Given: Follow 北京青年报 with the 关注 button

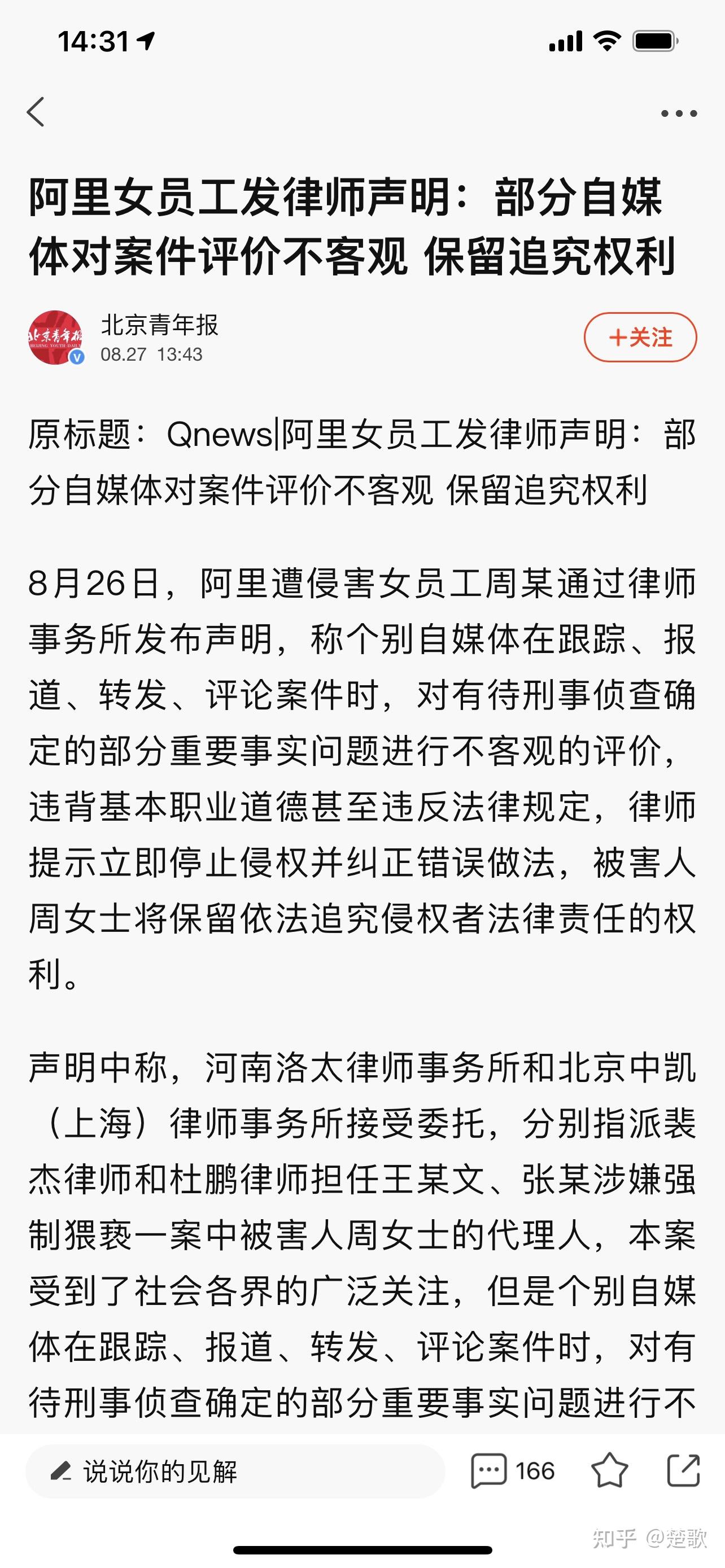Looking at the screenshot, I should [x=640, y=337].
